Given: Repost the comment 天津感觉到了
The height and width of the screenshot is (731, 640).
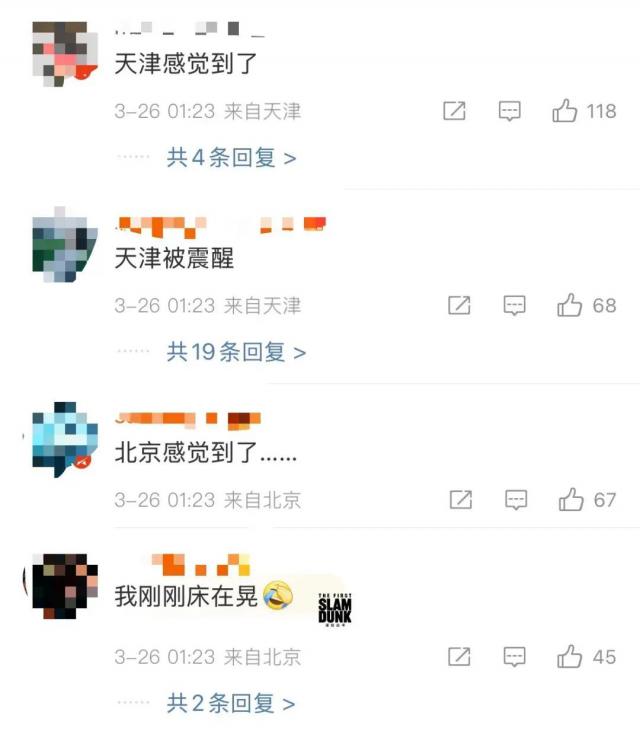Looking at the screenshot, I should [x=455, y=111].
